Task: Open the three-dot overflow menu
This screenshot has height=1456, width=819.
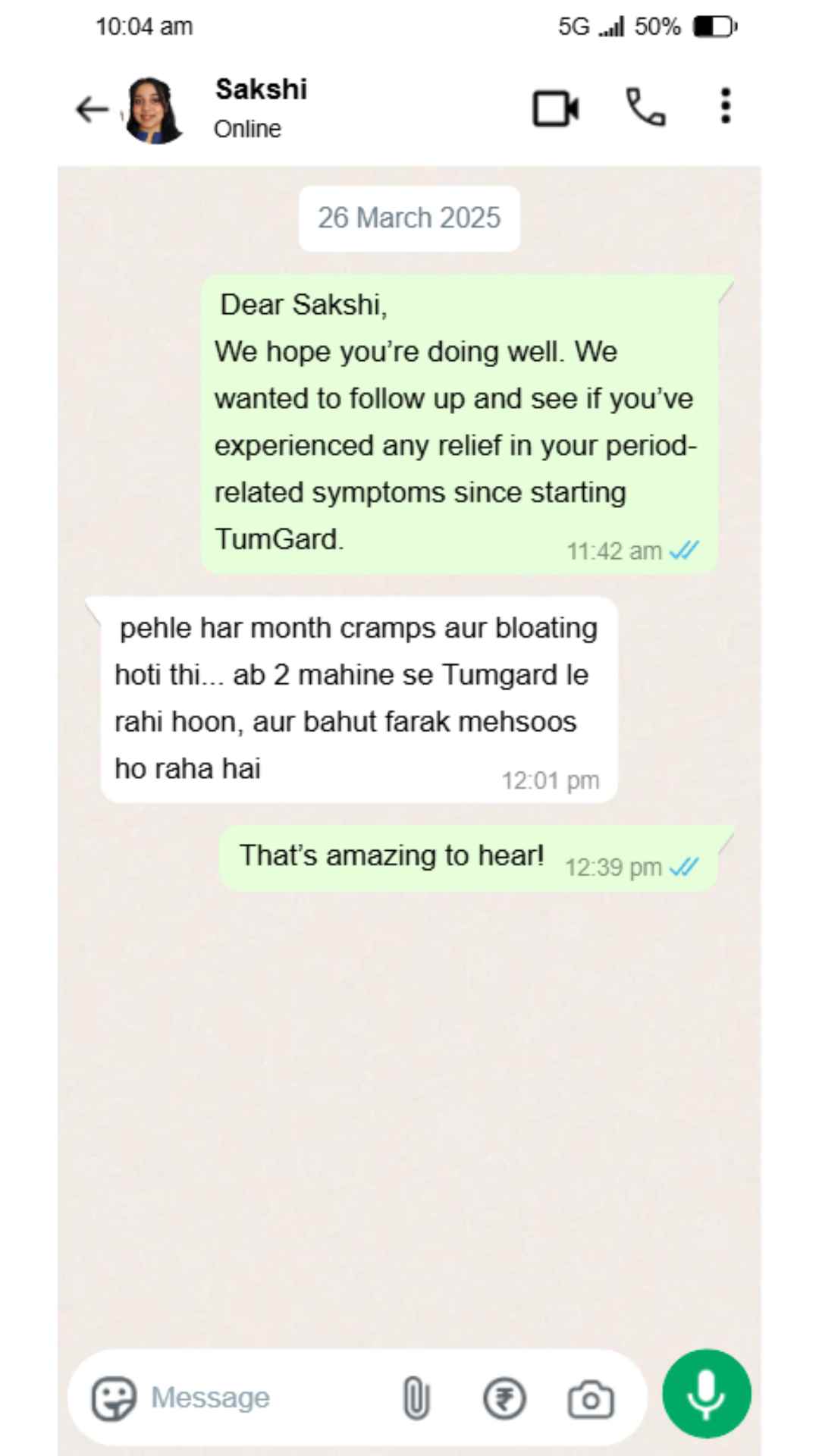Action: point(726,106)
